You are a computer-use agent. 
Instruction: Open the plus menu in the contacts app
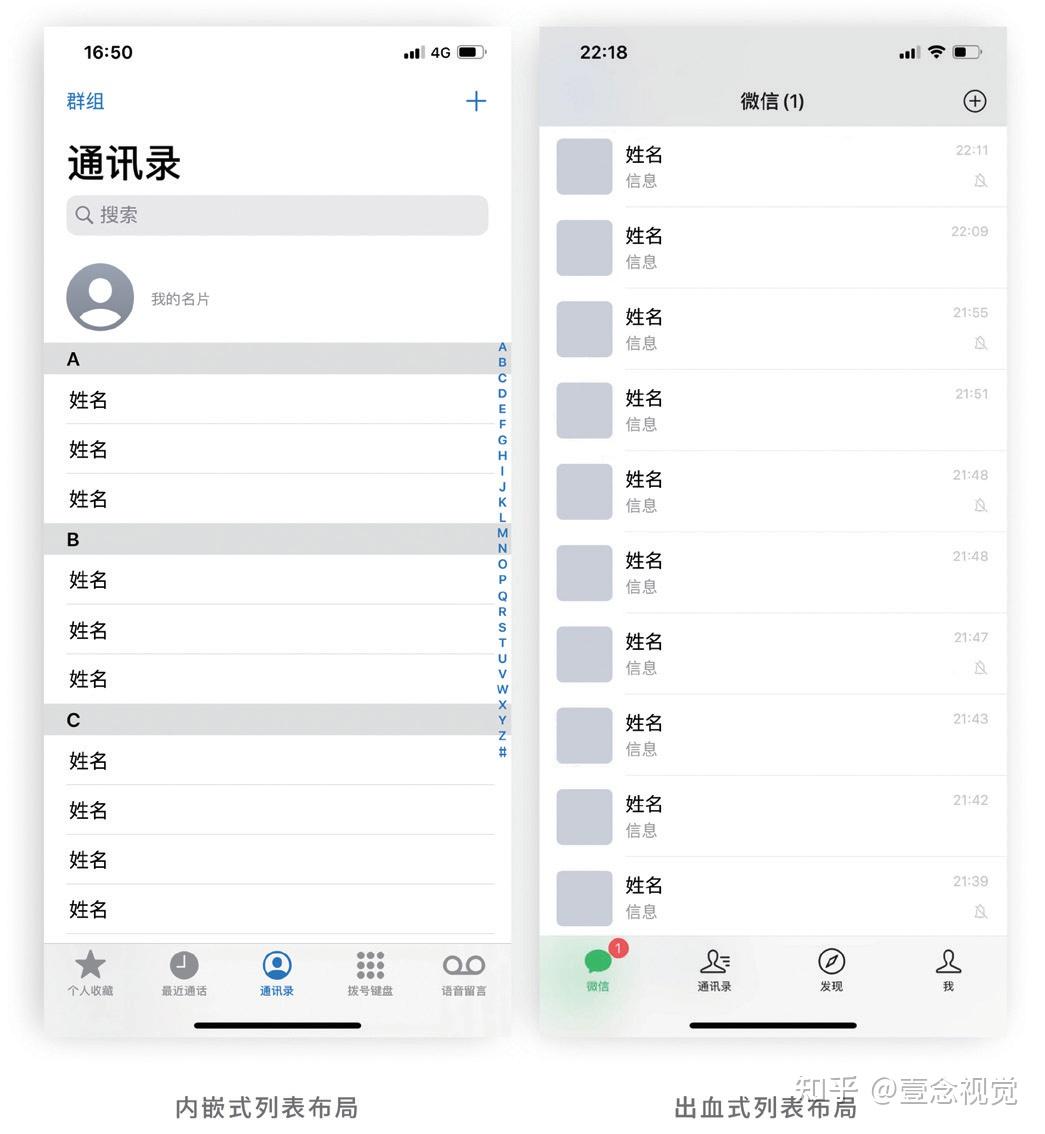[477, 100]
